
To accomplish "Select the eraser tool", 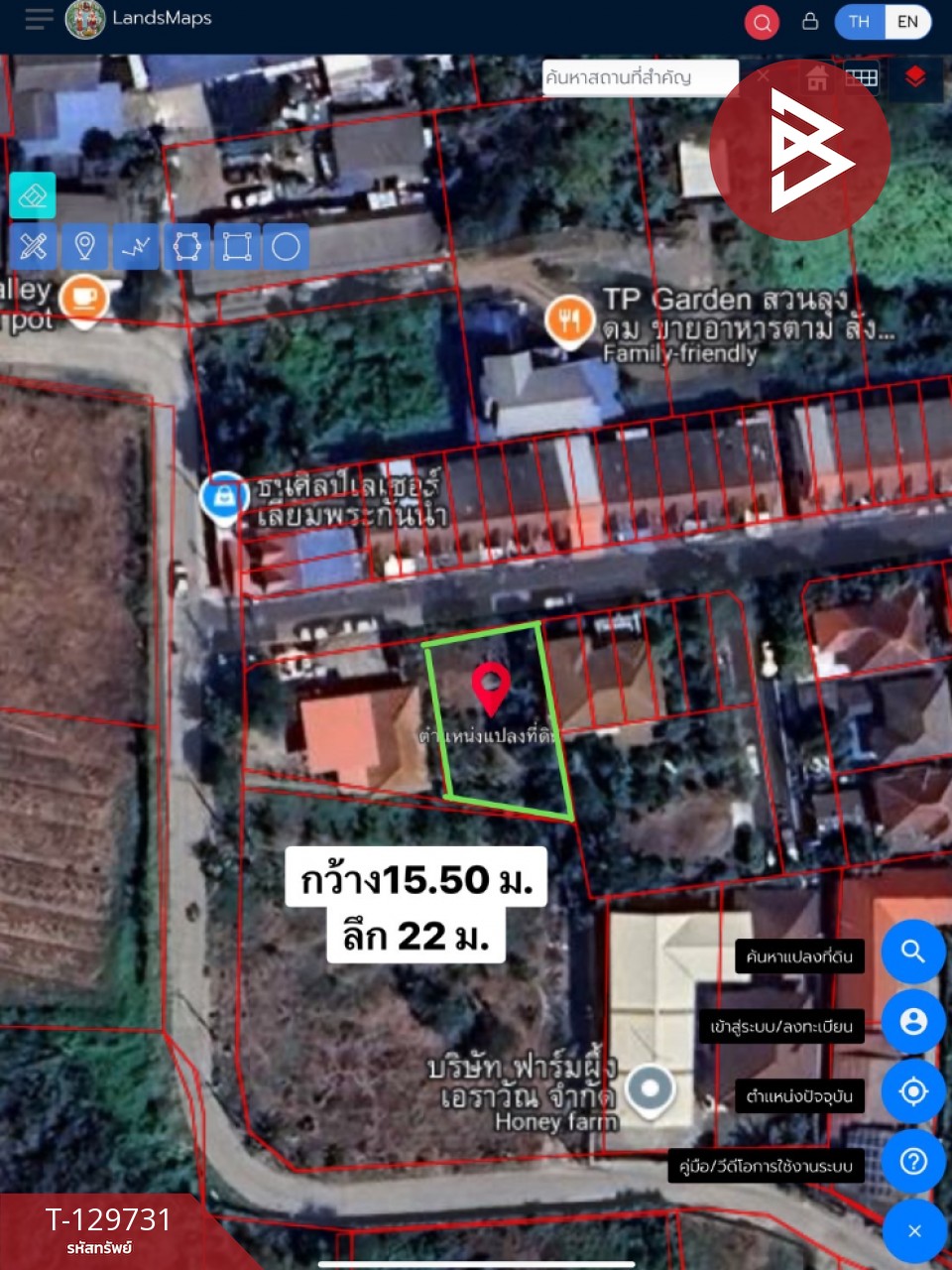I will click(33, 195).
